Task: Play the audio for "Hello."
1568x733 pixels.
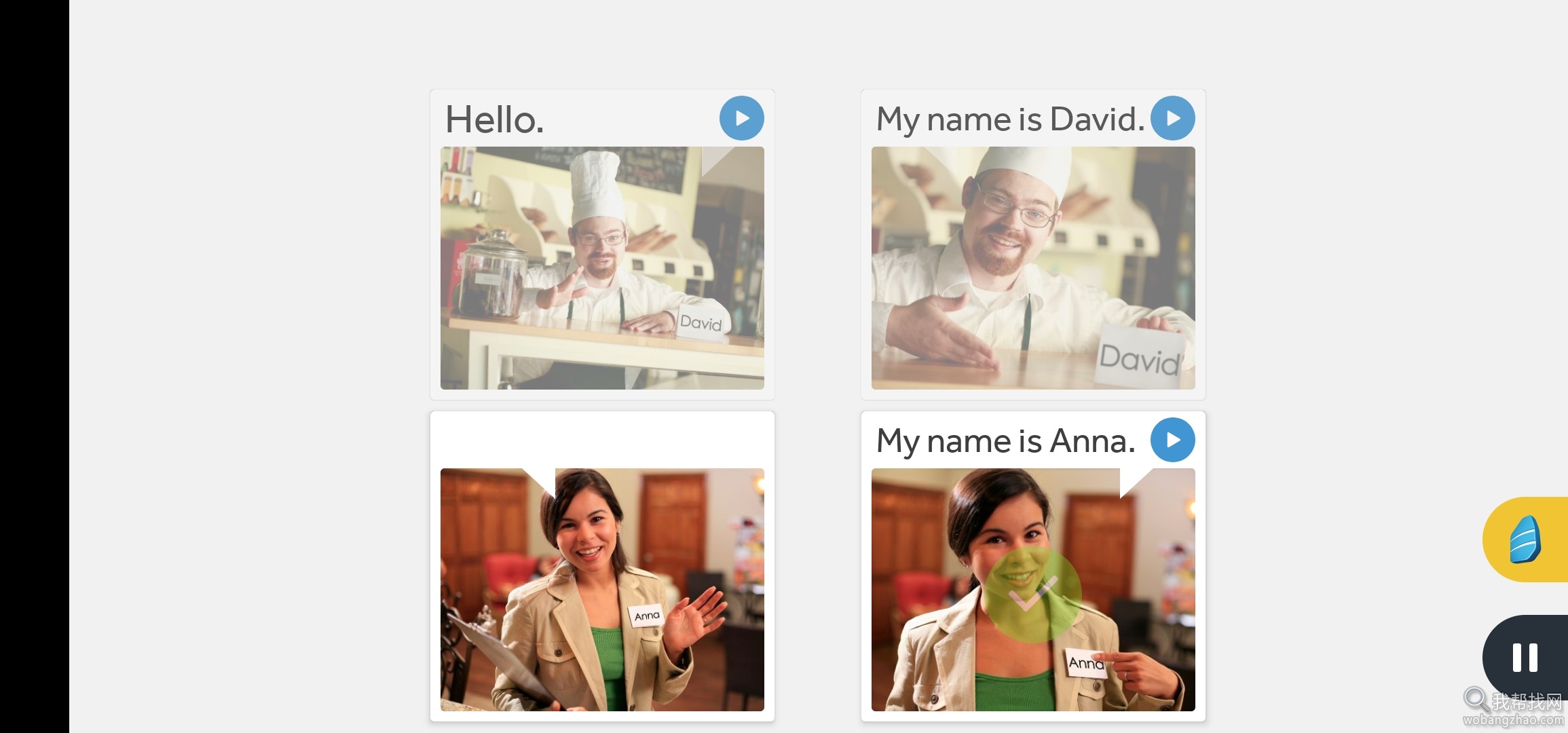Action: pos(741,118)
